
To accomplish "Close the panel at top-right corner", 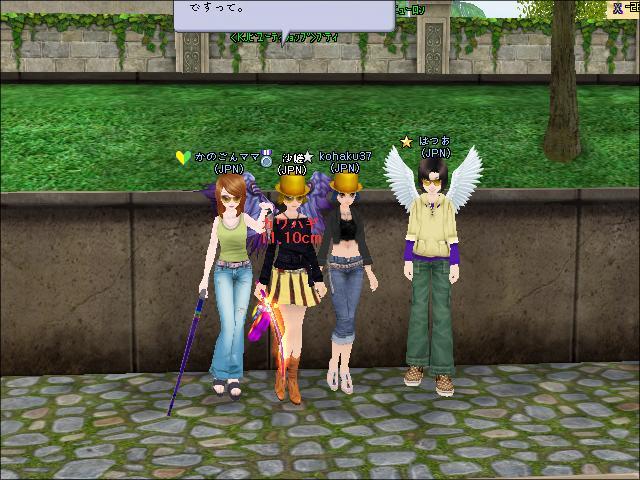I will pos(618,8).
